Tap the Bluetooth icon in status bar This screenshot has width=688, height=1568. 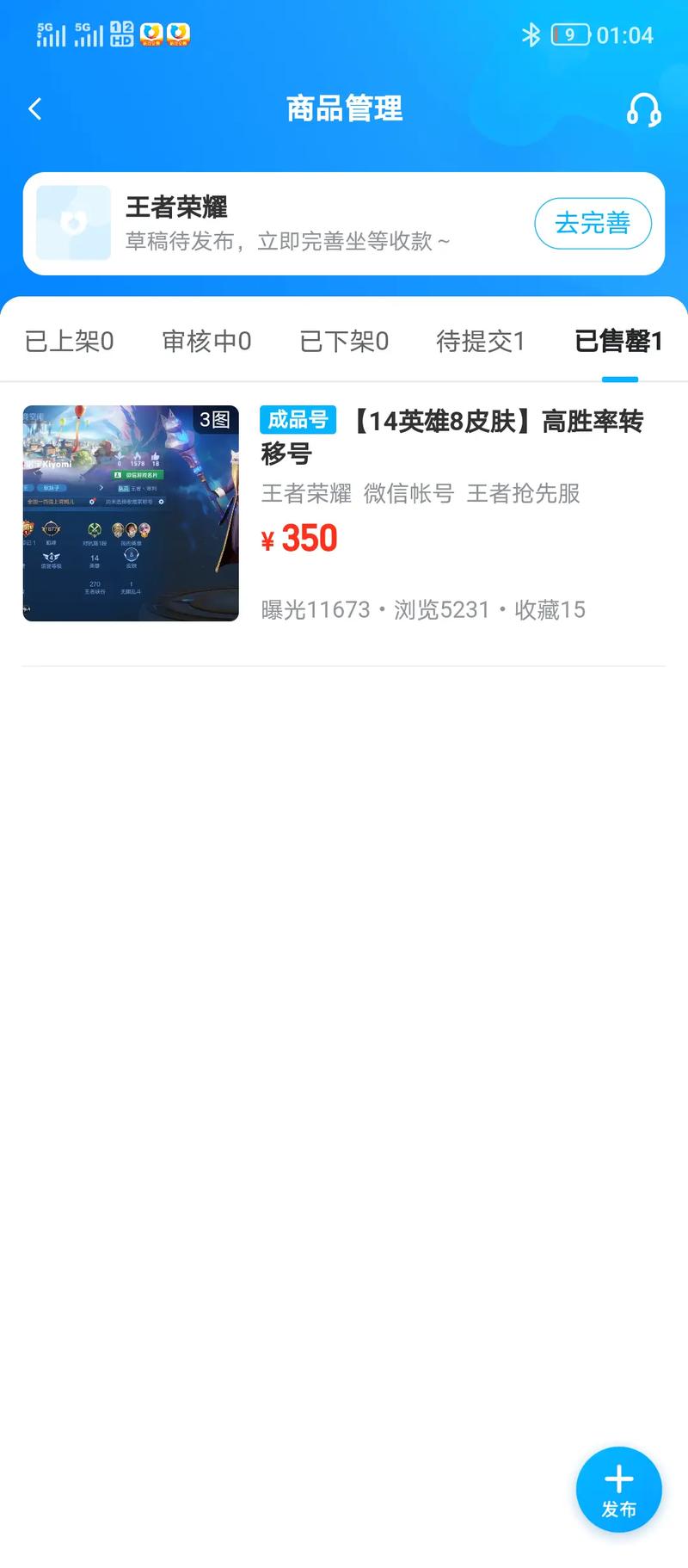pos(531,35)
